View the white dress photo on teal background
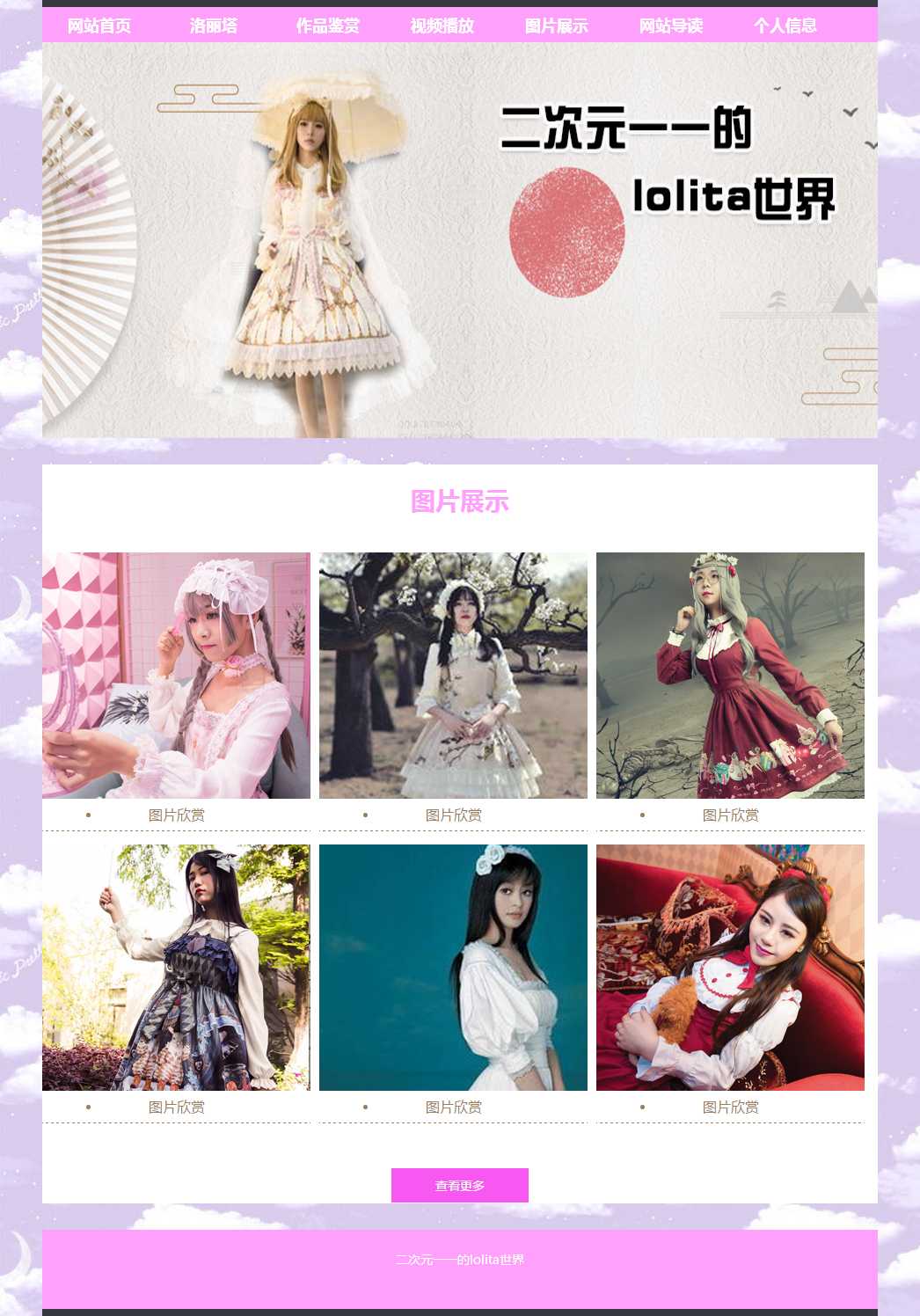The image size is (920, 1316). point(453,968)
